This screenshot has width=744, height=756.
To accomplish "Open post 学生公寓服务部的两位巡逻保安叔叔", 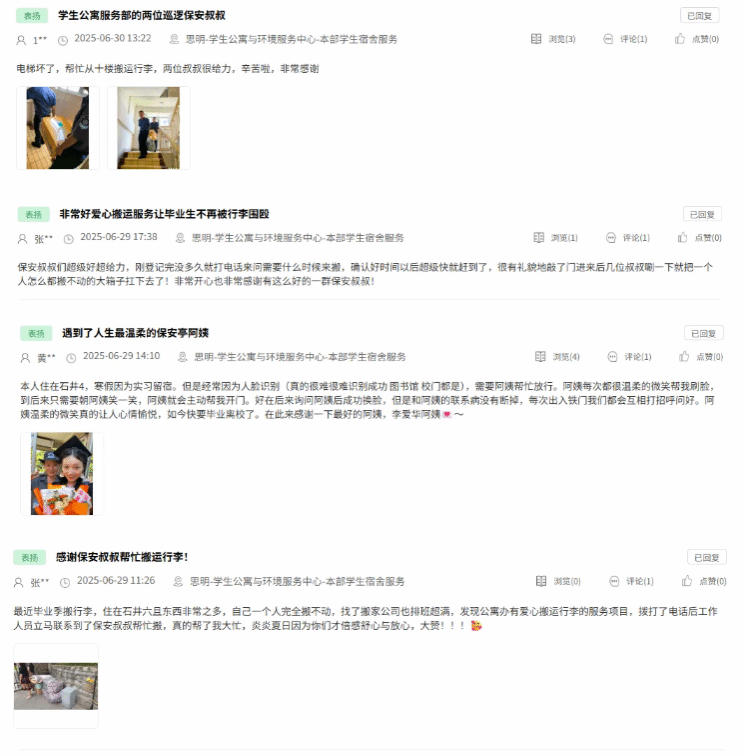I will [x=141, y=15].
